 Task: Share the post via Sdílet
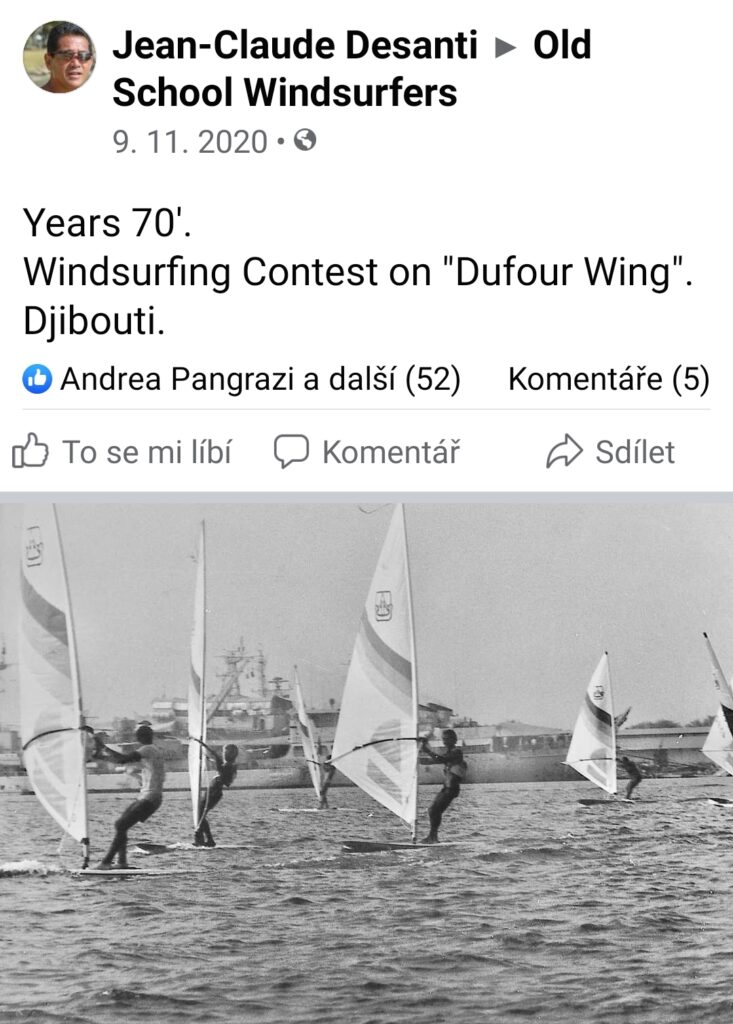pos(611,452)
